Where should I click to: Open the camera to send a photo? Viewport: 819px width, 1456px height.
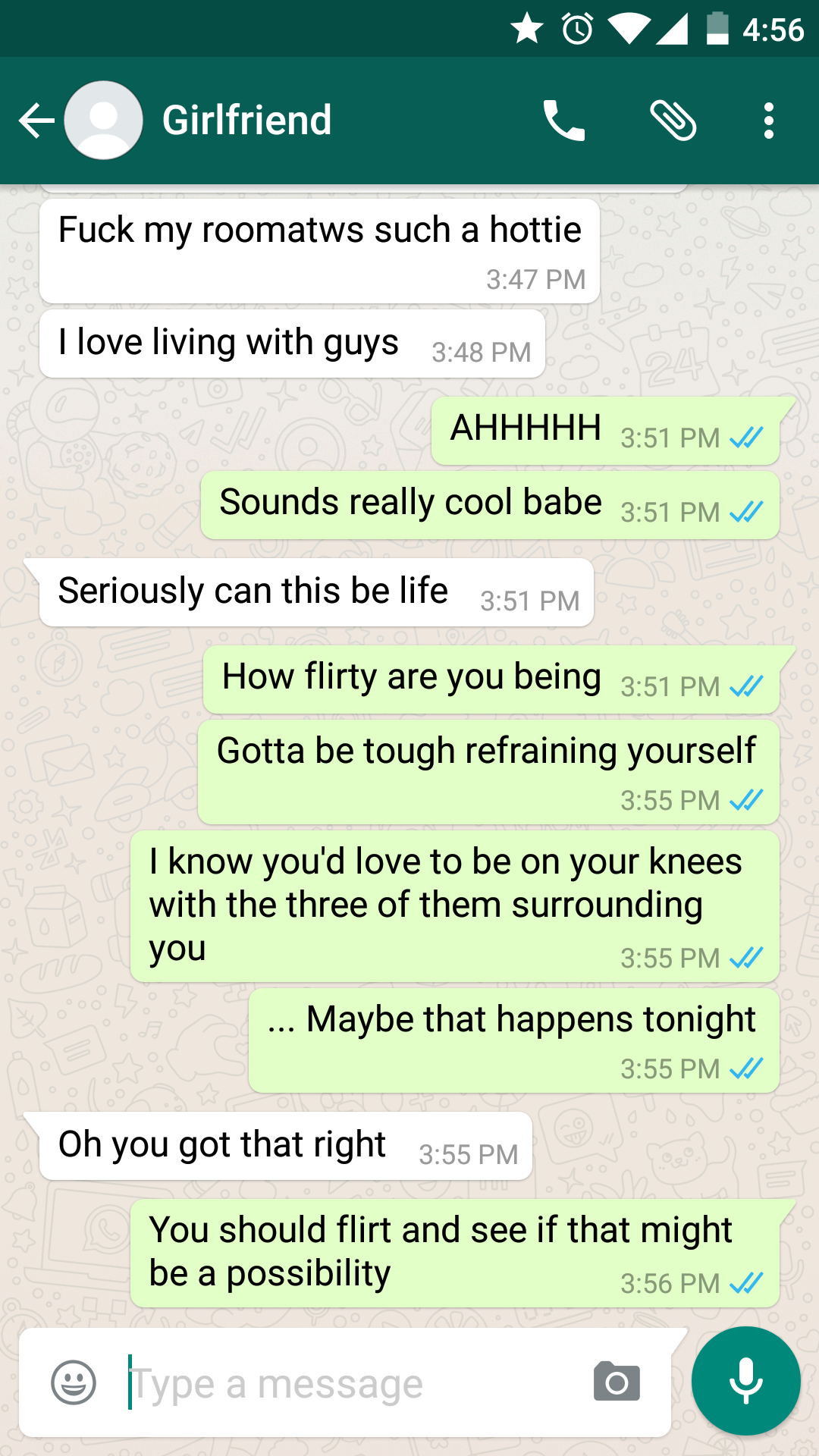click(617, 1382)
